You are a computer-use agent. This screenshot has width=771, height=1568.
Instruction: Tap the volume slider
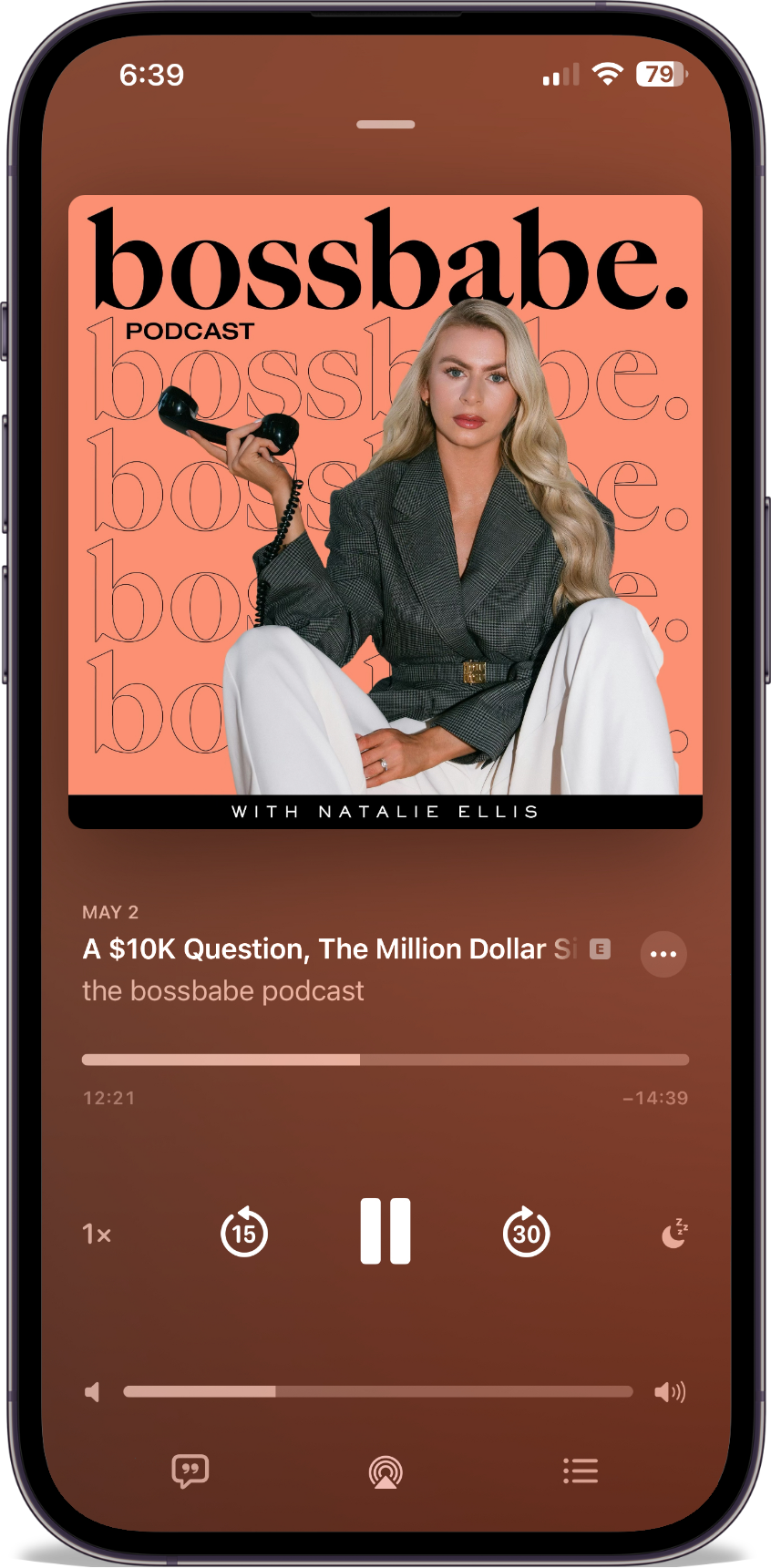[x=378, y=1391]
